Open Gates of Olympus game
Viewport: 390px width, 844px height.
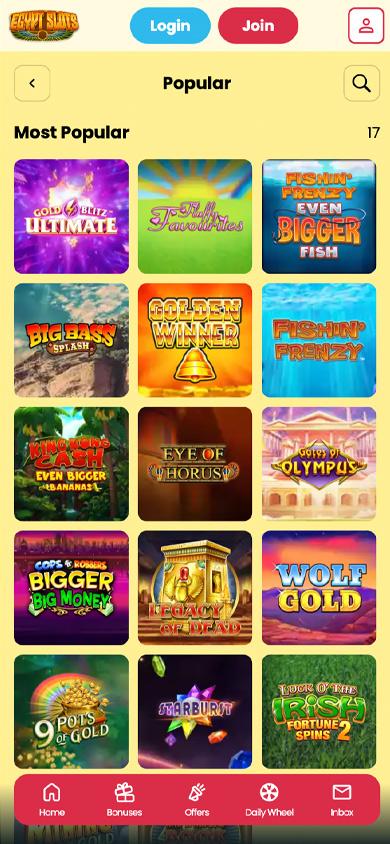[319, 464]
